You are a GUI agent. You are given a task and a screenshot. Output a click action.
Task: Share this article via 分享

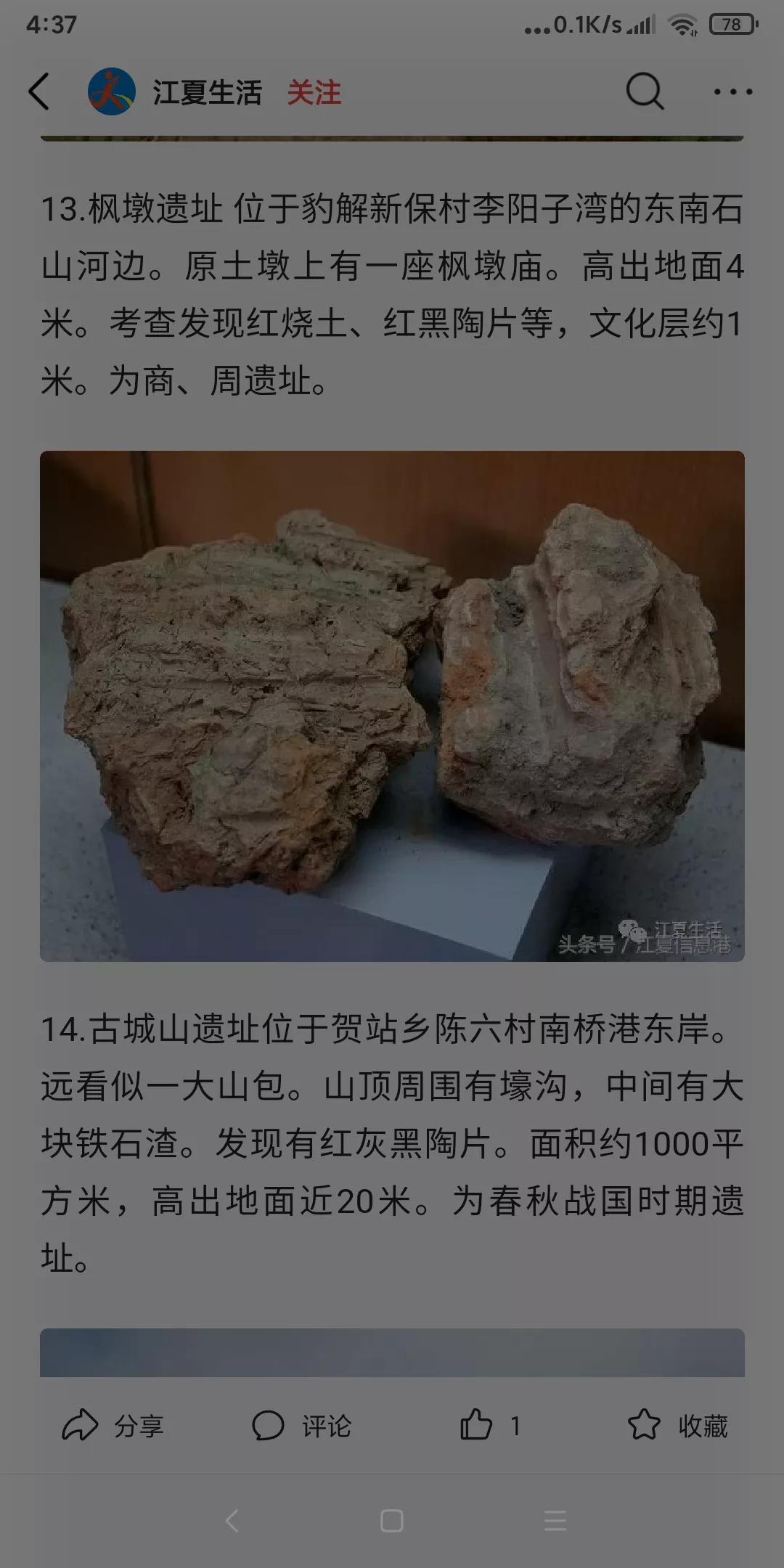point(113,1425)
